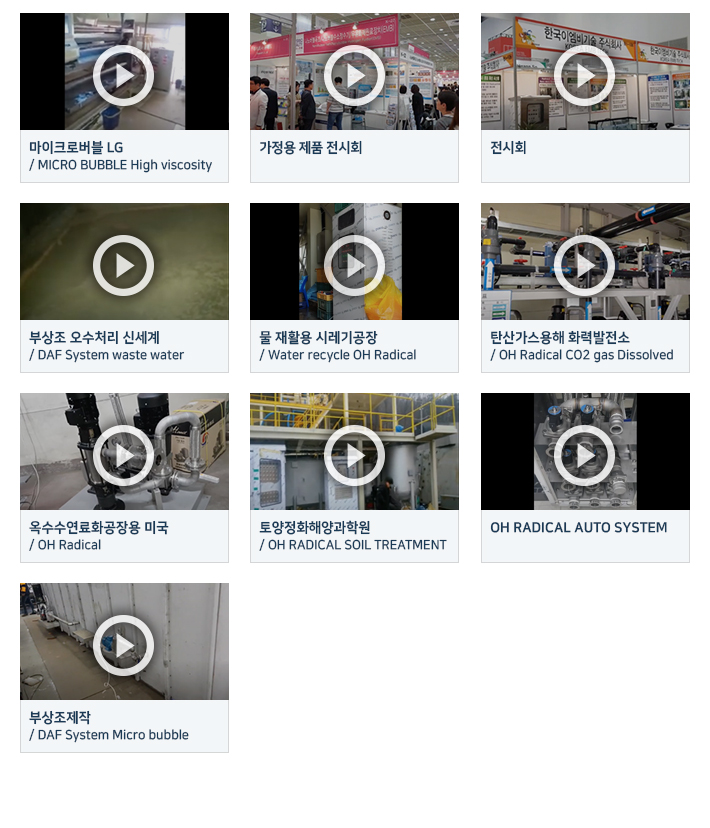Play the 옥수수연료화공장용 미국 video
Screen dimensions: 710x828
click(x=124, y=455)
